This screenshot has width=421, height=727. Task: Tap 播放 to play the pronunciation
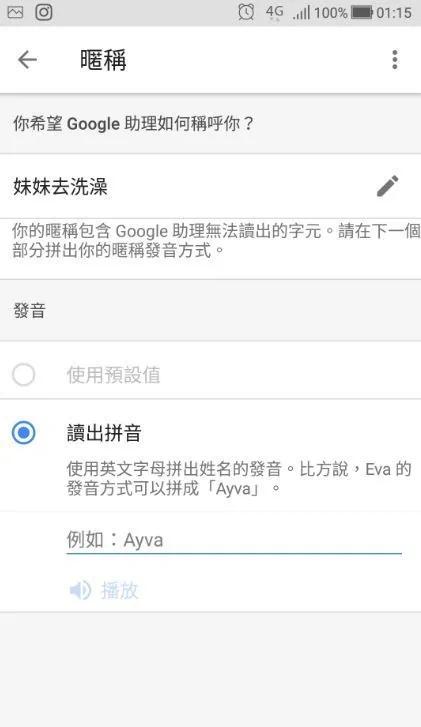[104, 590]
